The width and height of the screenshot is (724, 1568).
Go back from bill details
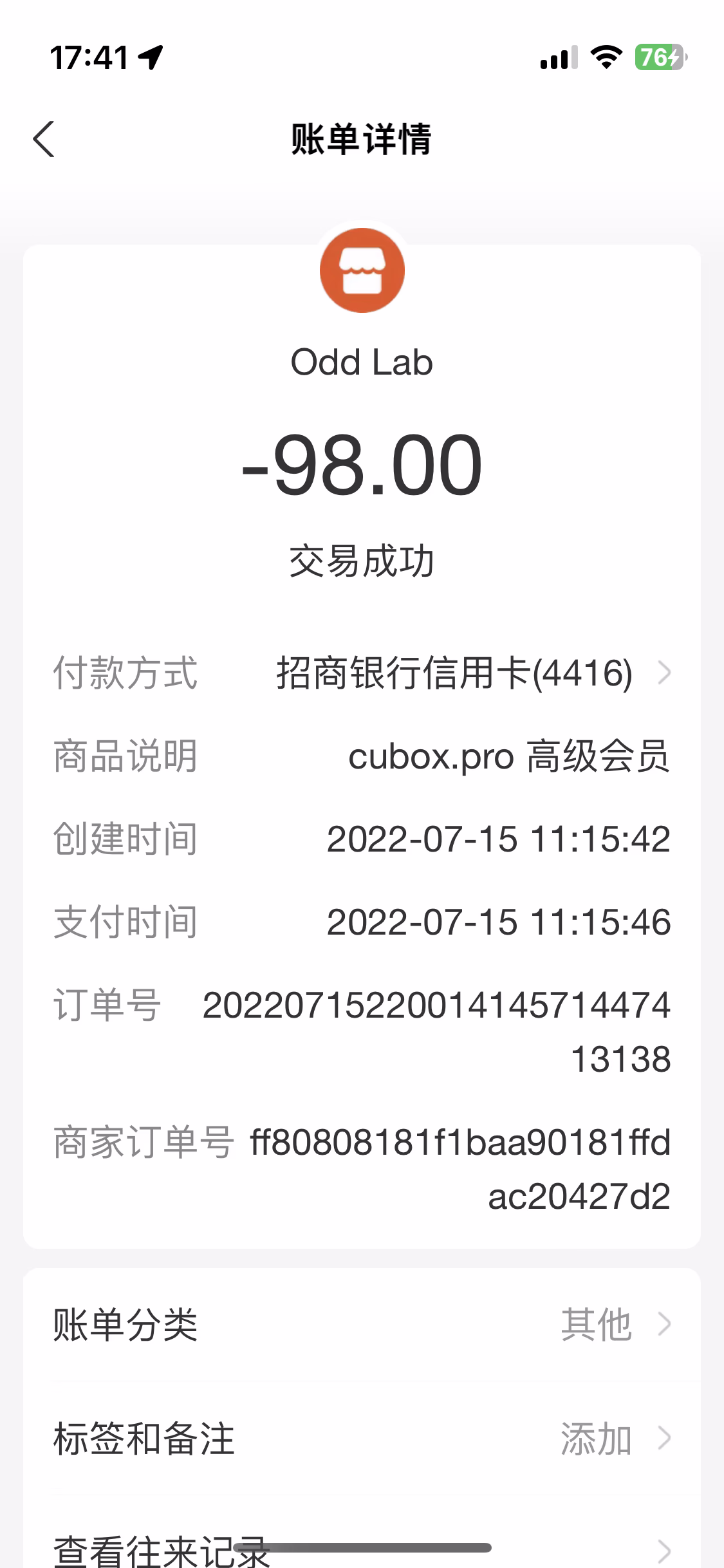pos(44,139)
